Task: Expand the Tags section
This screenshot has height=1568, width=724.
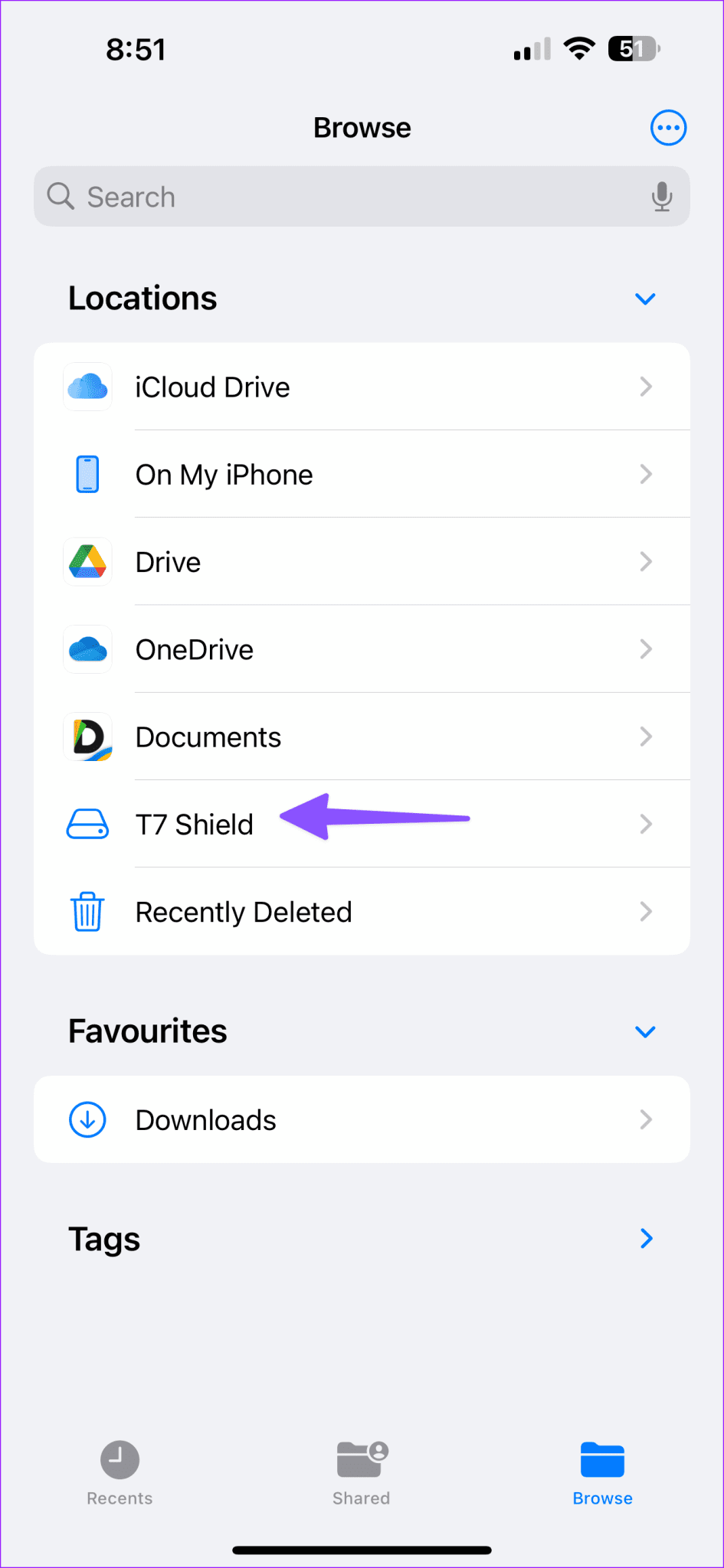Action: [x=646, y=1238]
